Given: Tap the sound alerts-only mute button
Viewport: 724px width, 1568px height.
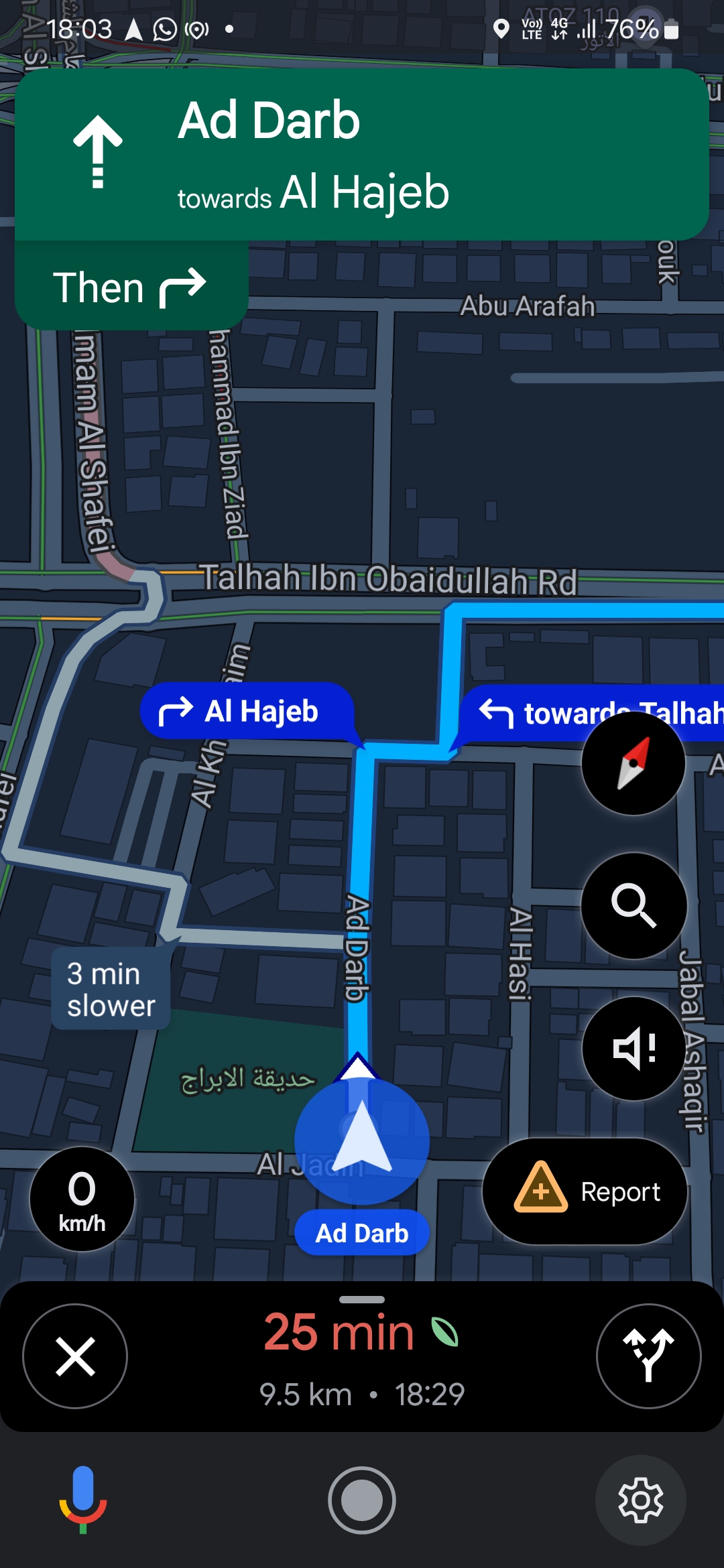Looking at the screenshot, I should click(633, 1048).
